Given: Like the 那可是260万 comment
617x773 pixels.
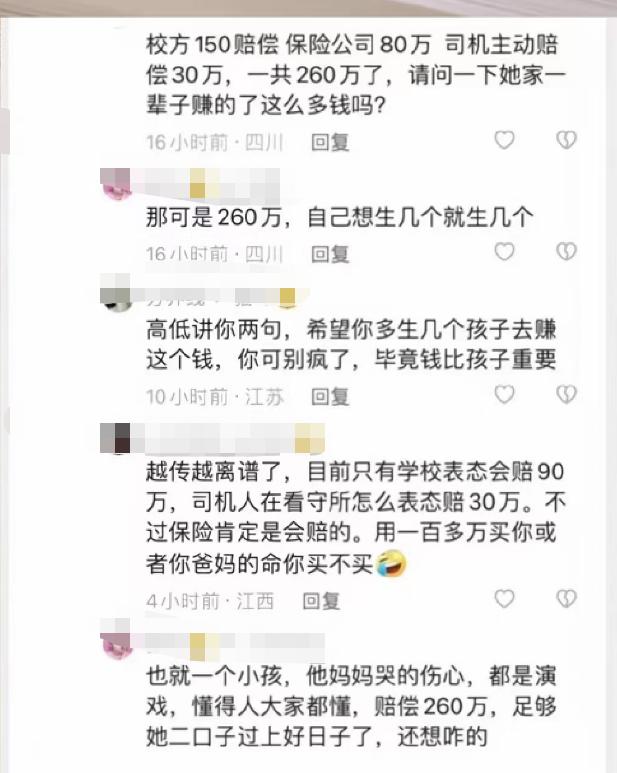Looking at the screenshot, I should (505, 252).
